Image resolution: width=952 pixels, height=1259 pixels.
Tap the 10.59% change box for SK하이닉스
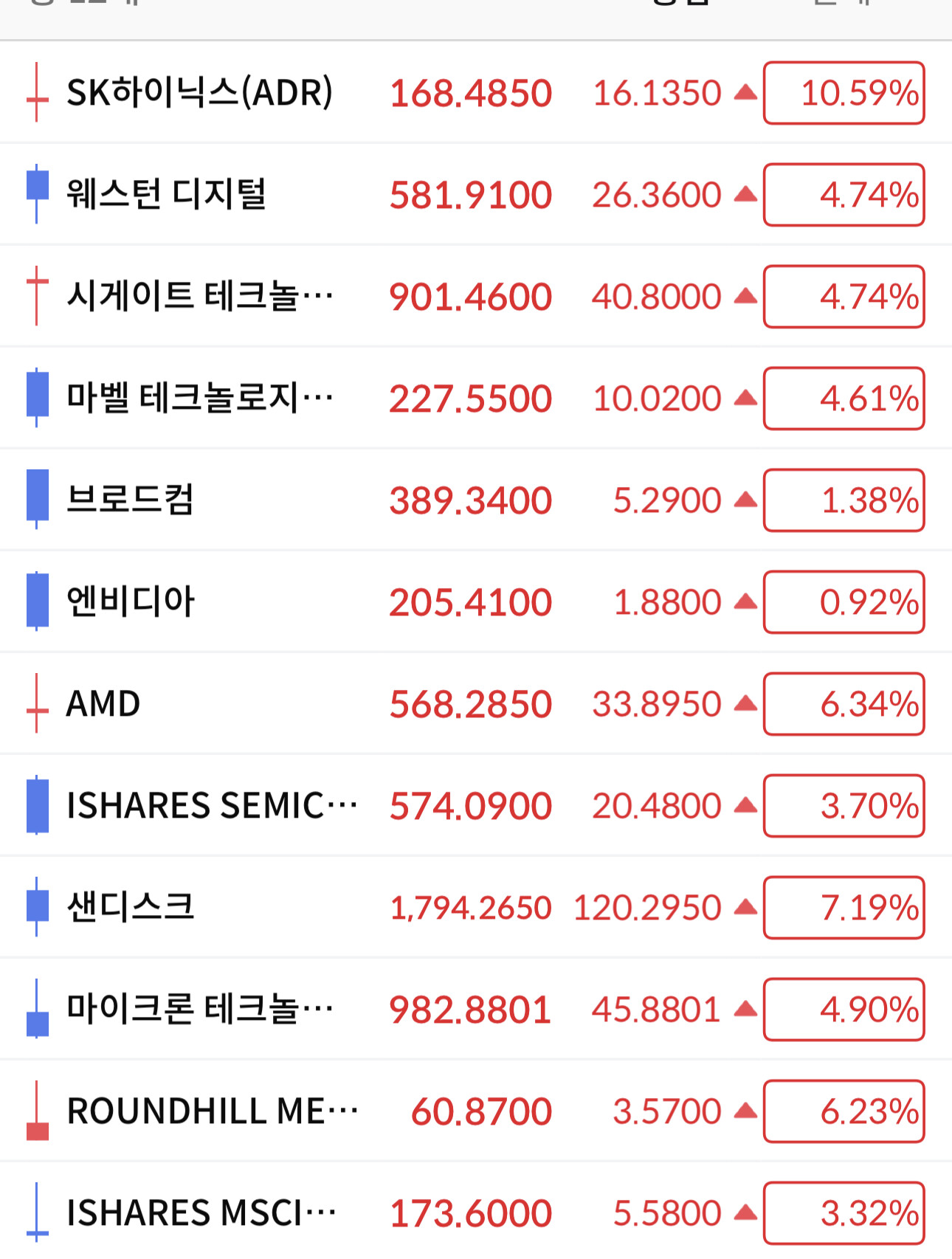click(844, 93)
